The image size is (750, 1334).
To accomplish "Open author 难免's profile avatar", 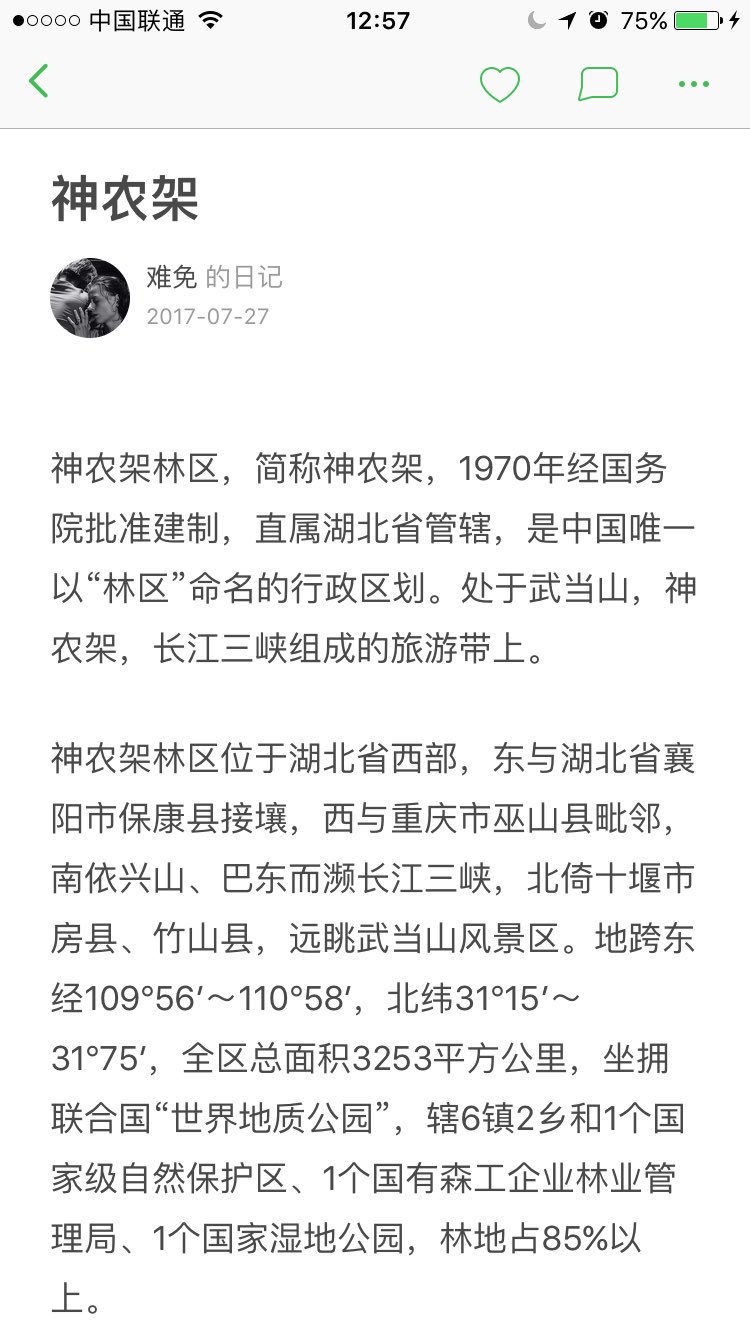I will pos(90,297).
